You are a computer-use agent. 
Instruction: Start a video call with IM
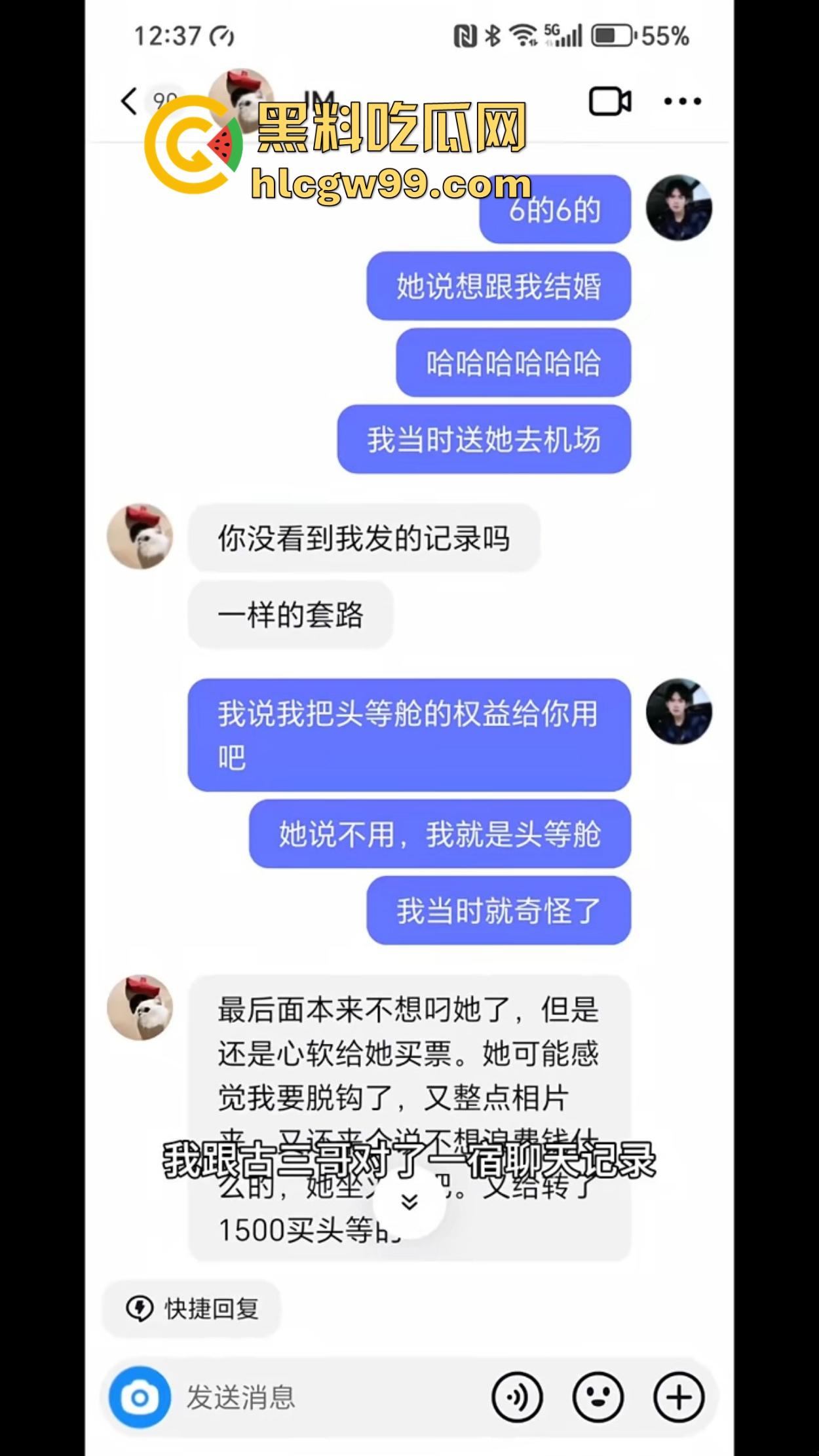click(x=608, y=100)
